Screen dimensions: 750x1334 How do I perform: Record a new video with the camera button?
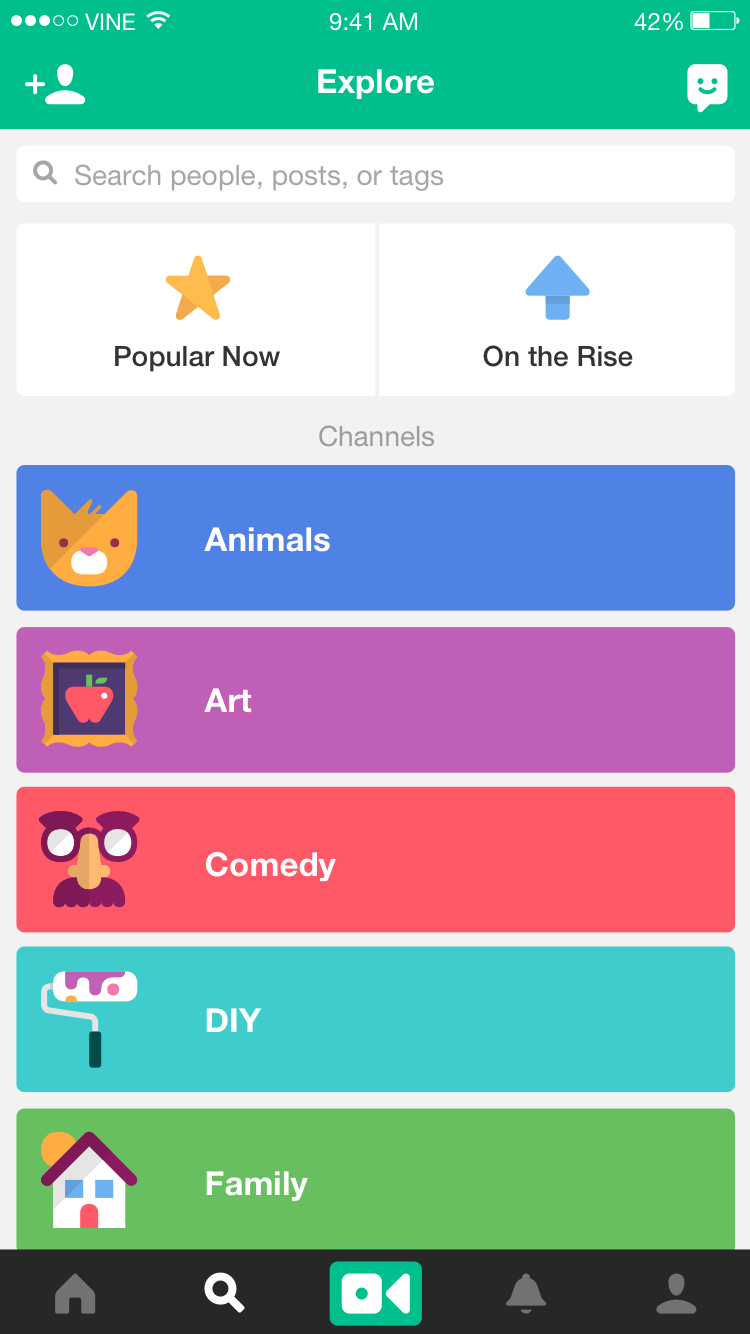point(376,1293)
